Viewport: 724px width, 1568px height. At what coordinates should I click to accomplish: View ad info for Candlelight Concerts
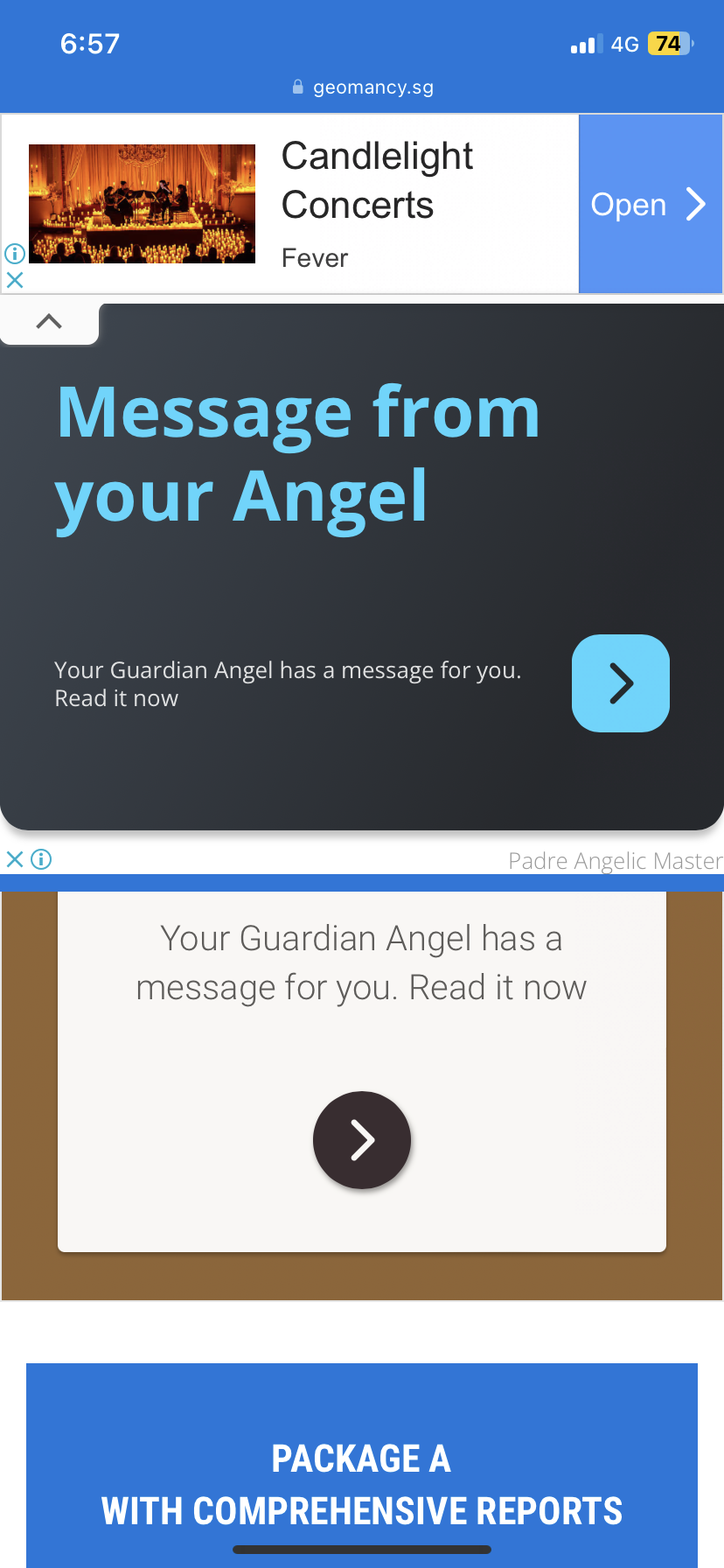[15, 254]
